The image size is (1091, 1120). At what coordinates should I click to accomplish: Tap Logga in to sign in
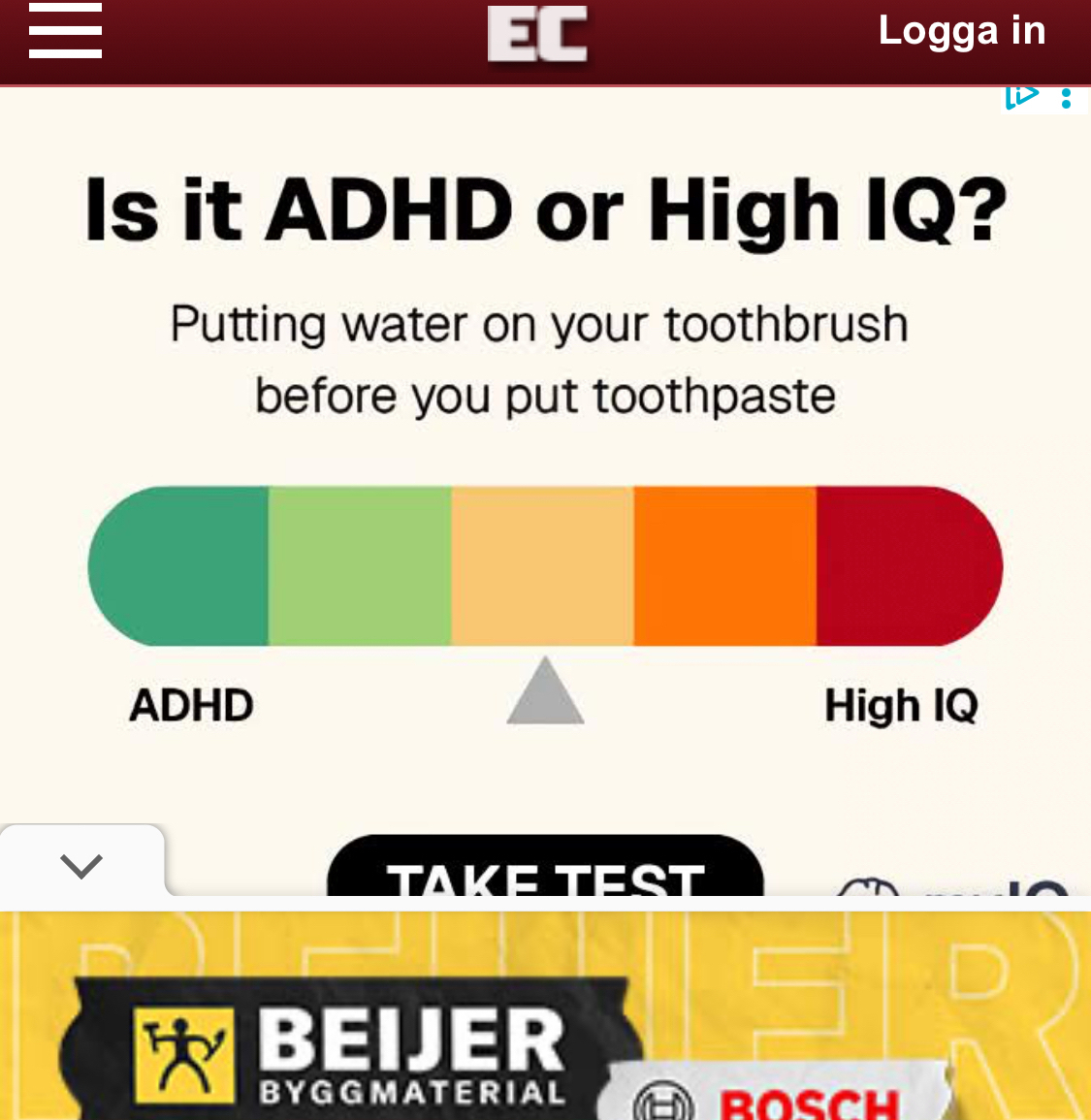961,31
